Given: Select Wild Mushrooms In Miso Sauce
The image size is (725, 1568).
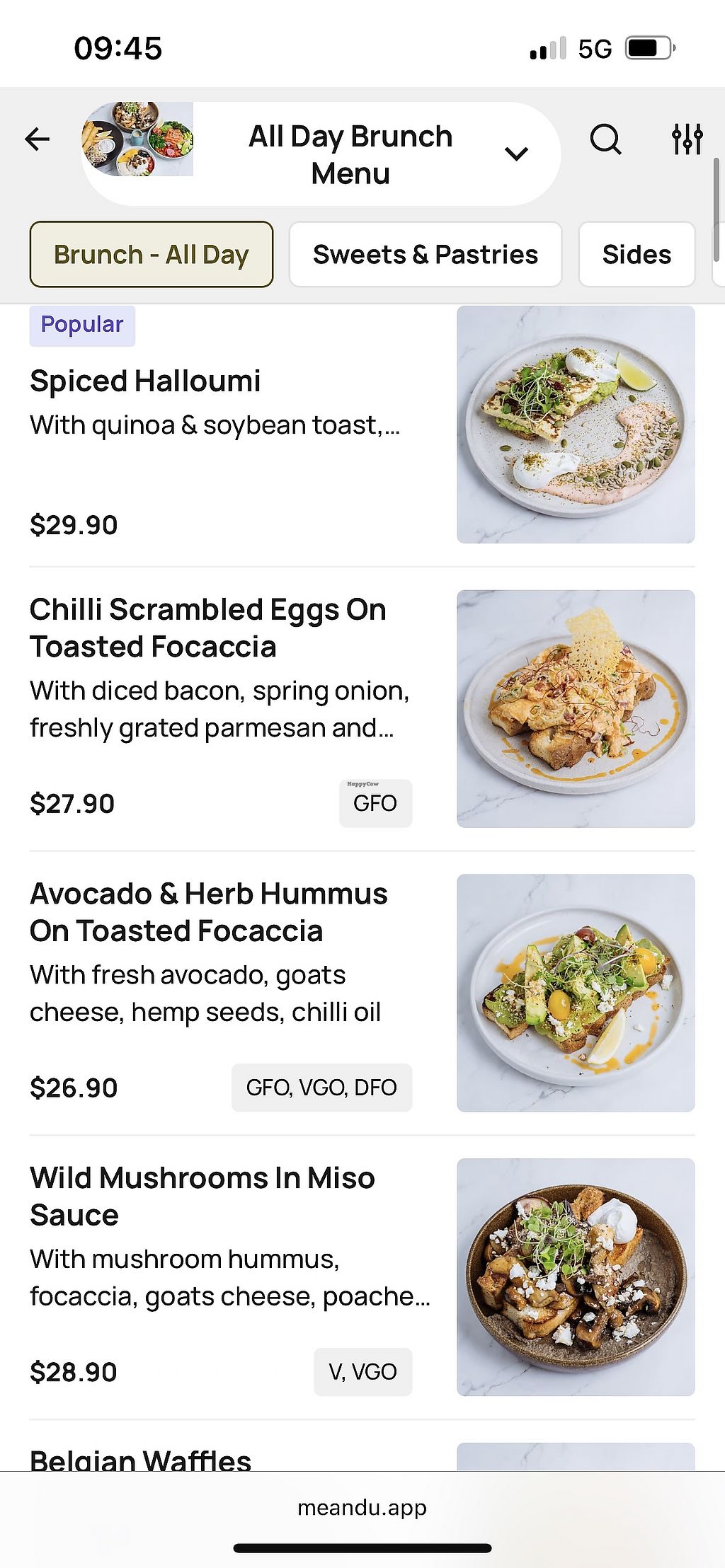Looking at the screenshot, I should [x=202, y=1197].
